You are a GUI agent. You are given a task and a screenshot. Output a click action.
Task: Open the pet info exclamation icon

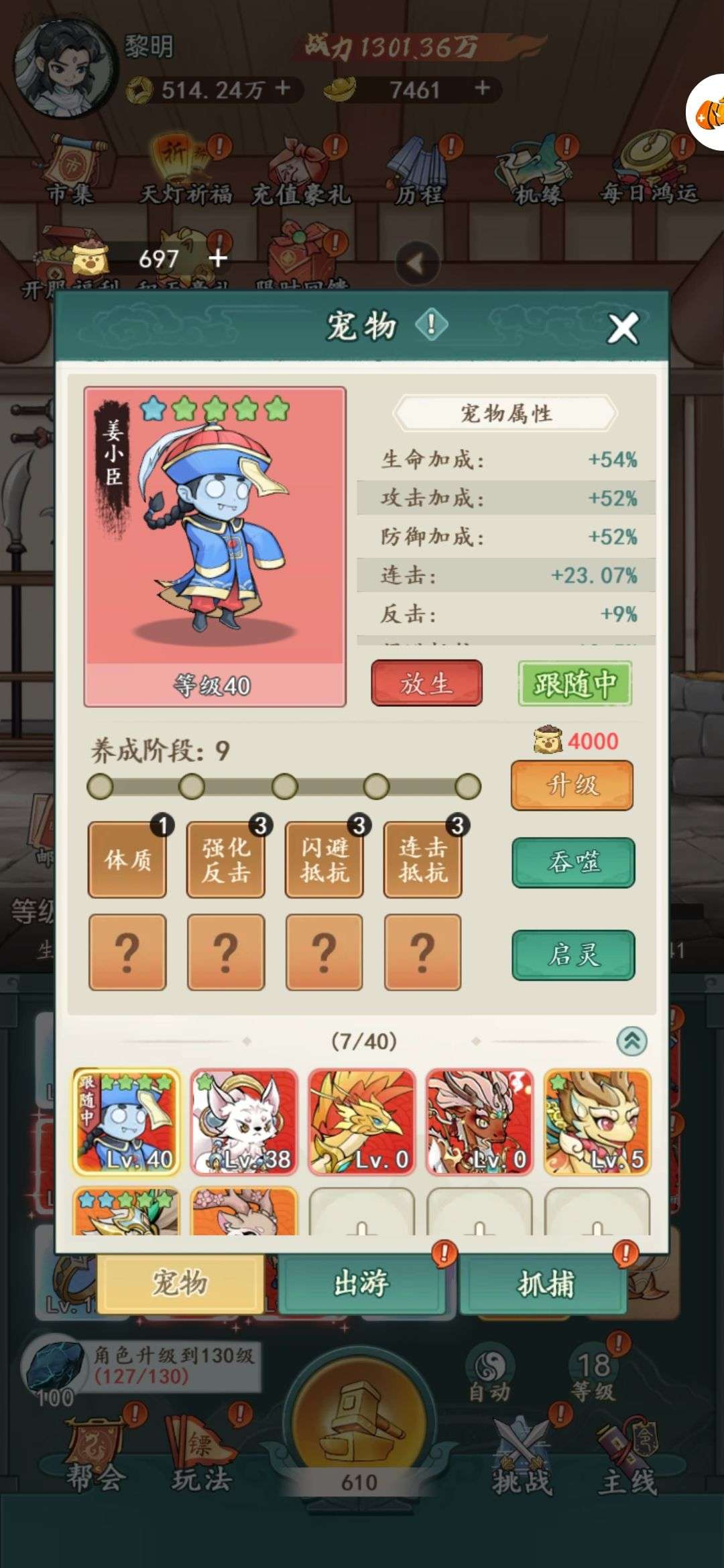coord(431,326)
